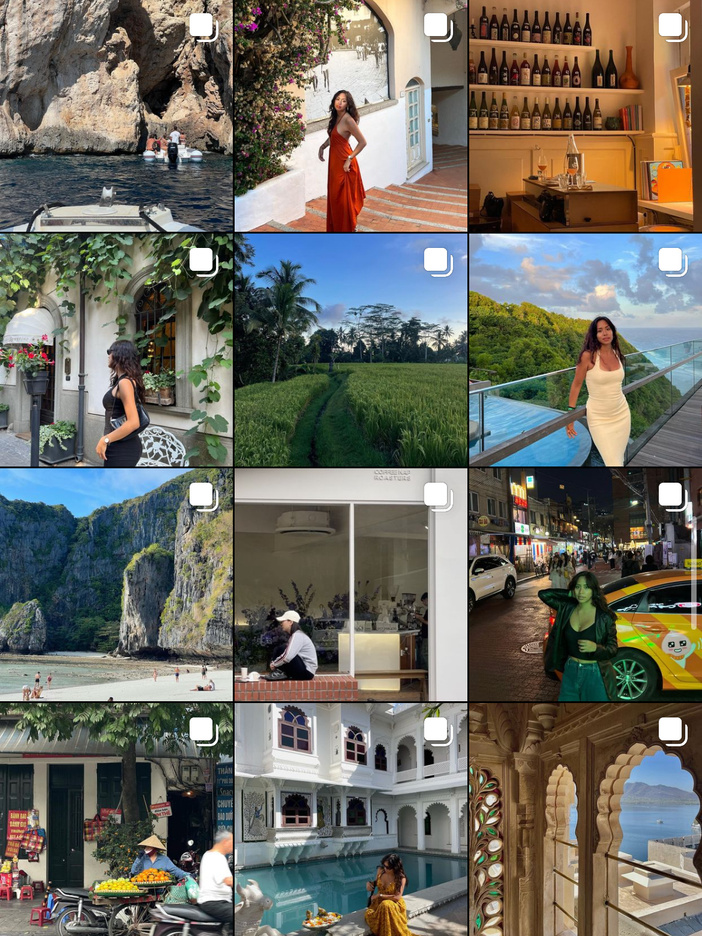View the wine bottle shelves post
Viewport: 702px width, 936px height.
(x=584, y=115)
